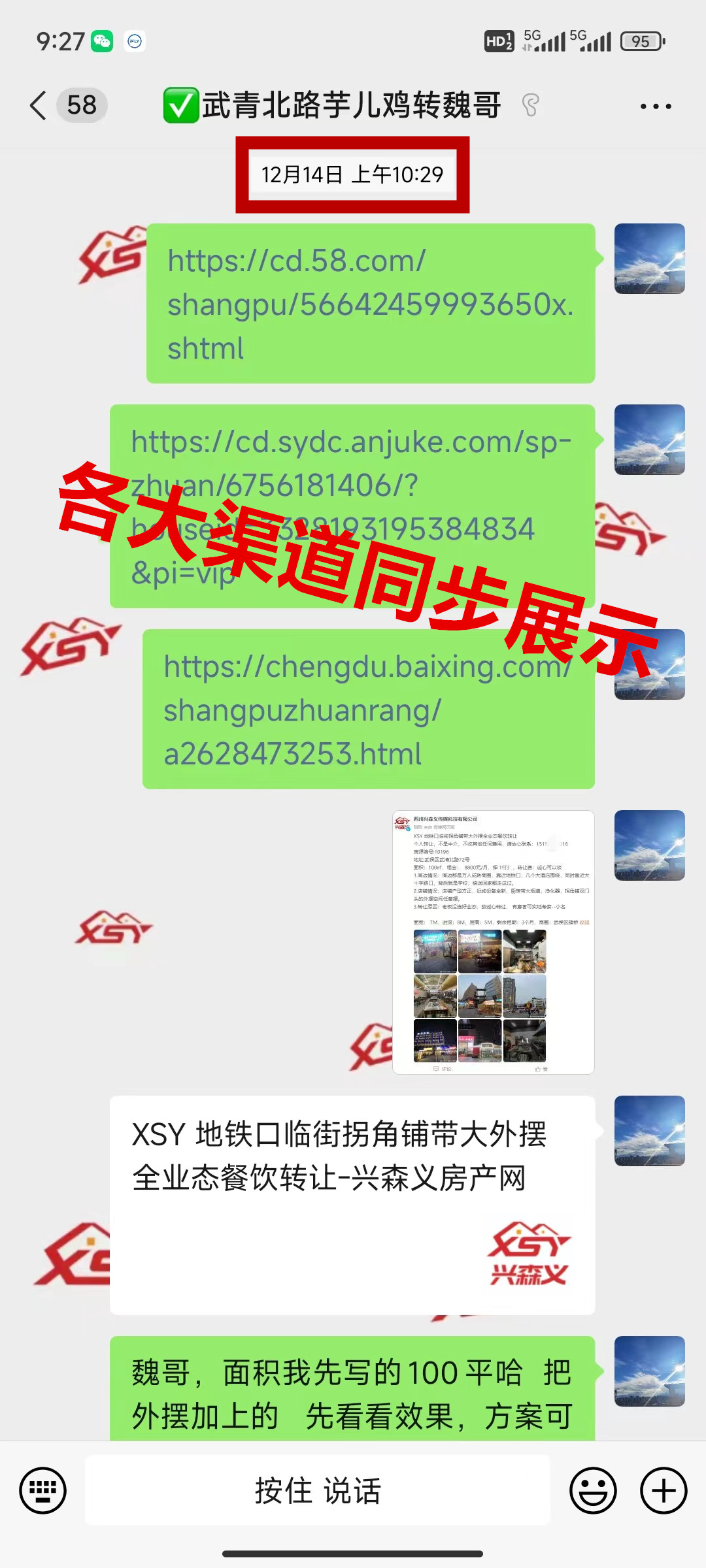Switch to keyboard text input
706x1568 pixels.
click(43, 1490)
